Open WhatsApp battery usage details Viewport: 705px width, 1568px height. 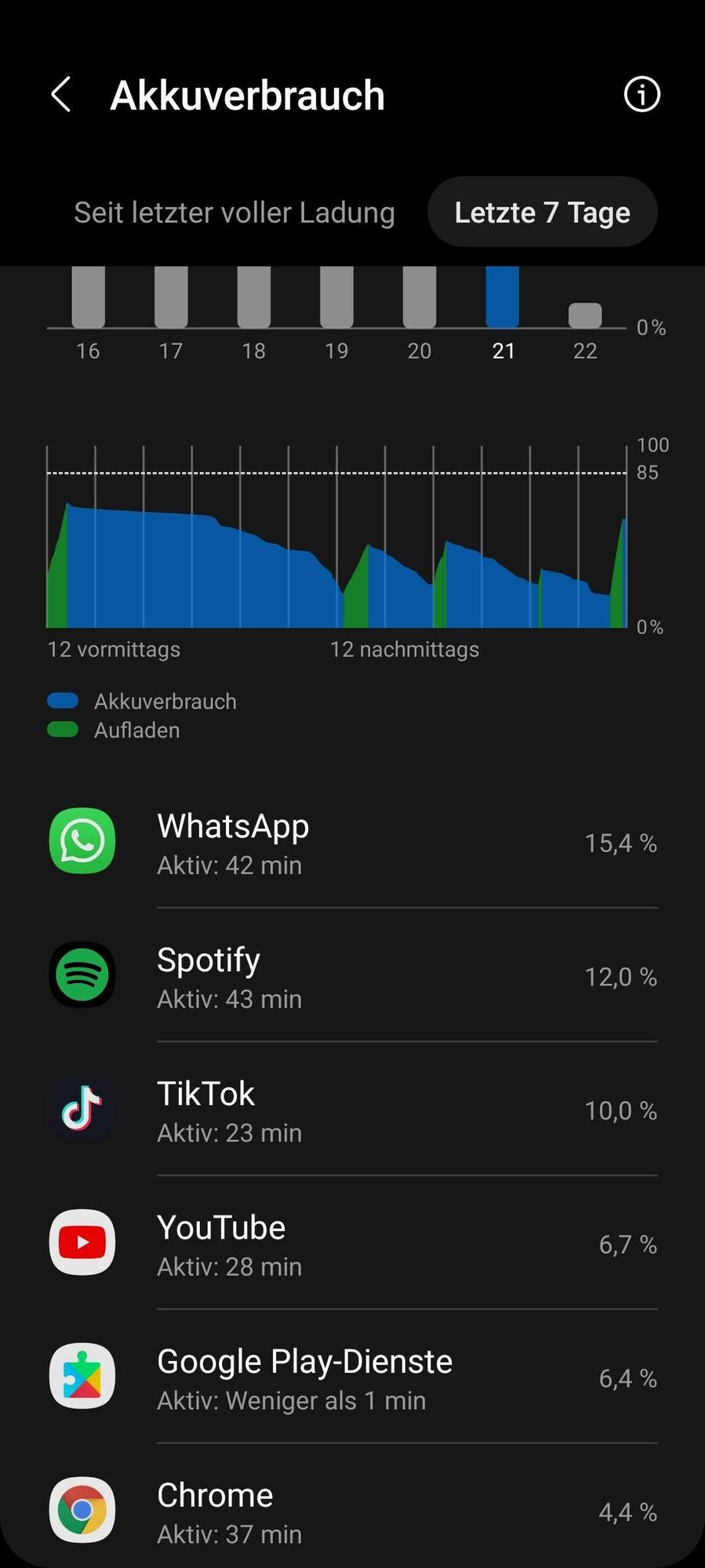pyautogui.click(x=353, y=843)
